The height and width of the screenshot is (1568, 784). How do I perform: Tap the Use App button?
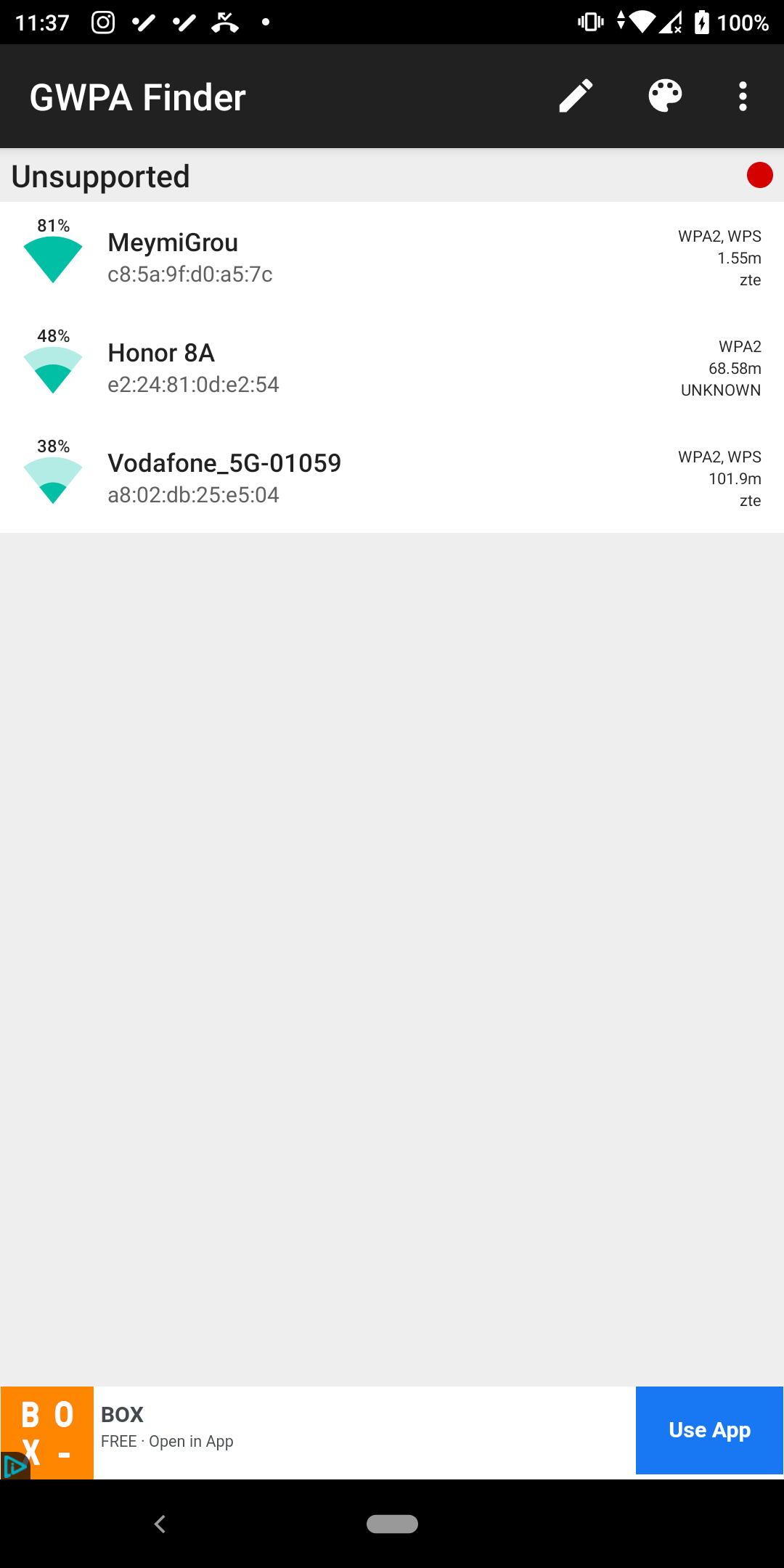pyautogui.click(x=709, y=1430)
